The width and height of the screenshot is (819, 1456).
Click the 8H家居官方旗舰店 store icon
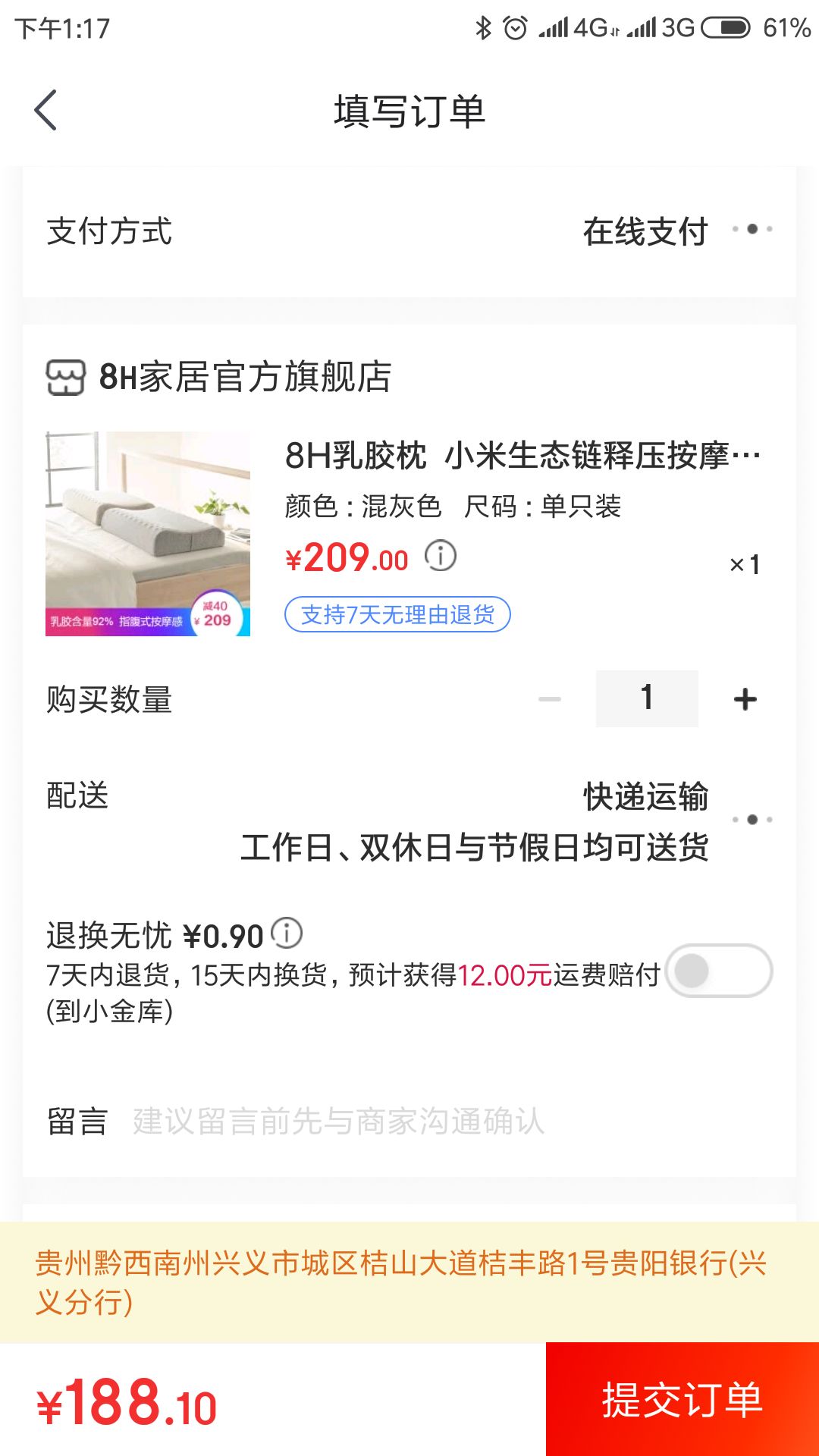point(67,378)
